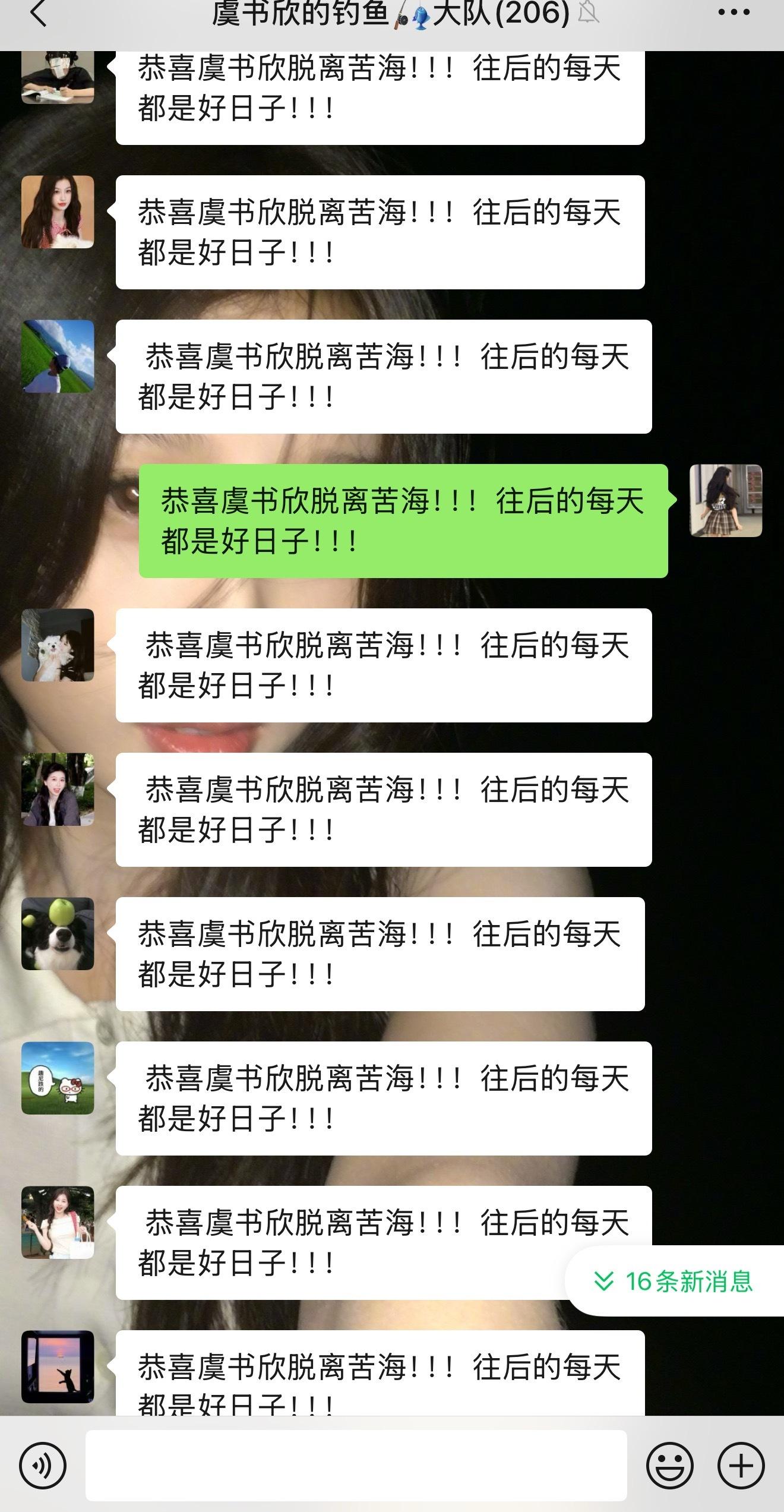The image size is (784, 1512).
Task: Focus the message text field
Action: [x=356, y=1466]
